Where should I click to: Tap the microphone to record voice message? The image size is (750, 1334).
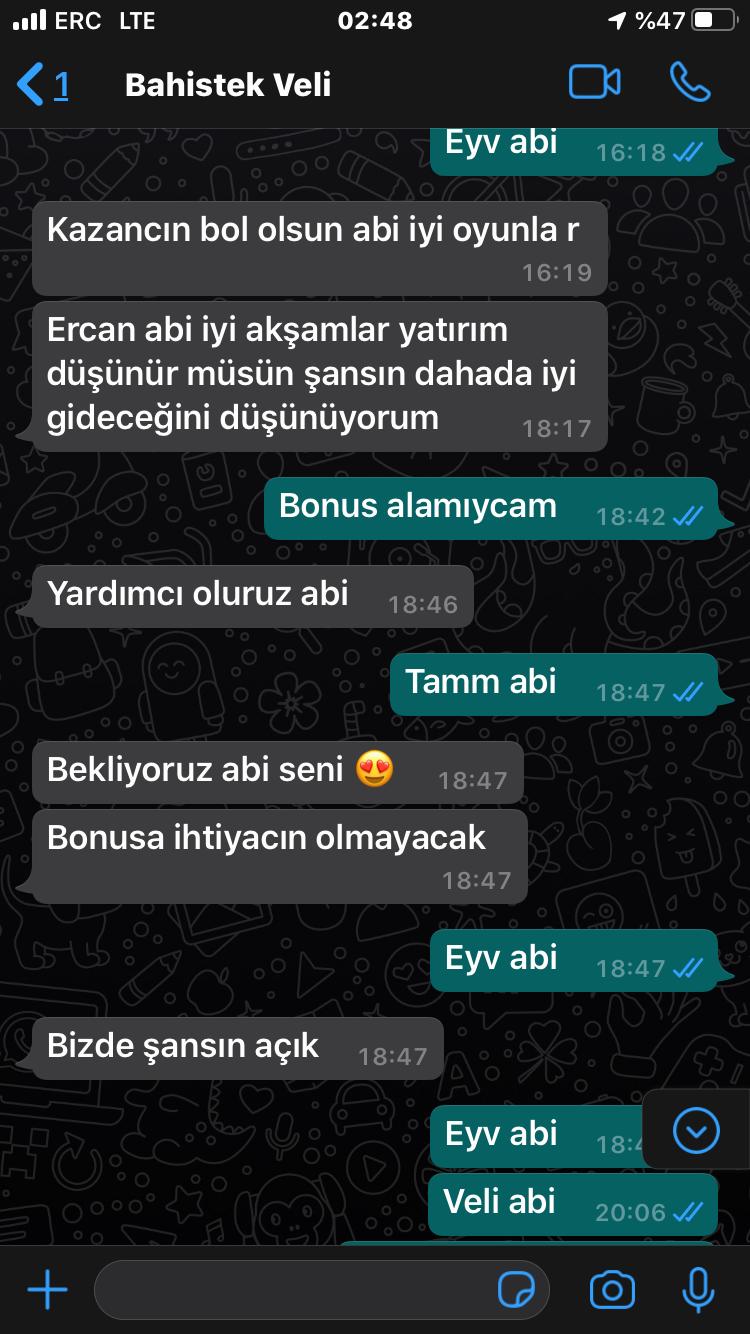point(697,1290)
